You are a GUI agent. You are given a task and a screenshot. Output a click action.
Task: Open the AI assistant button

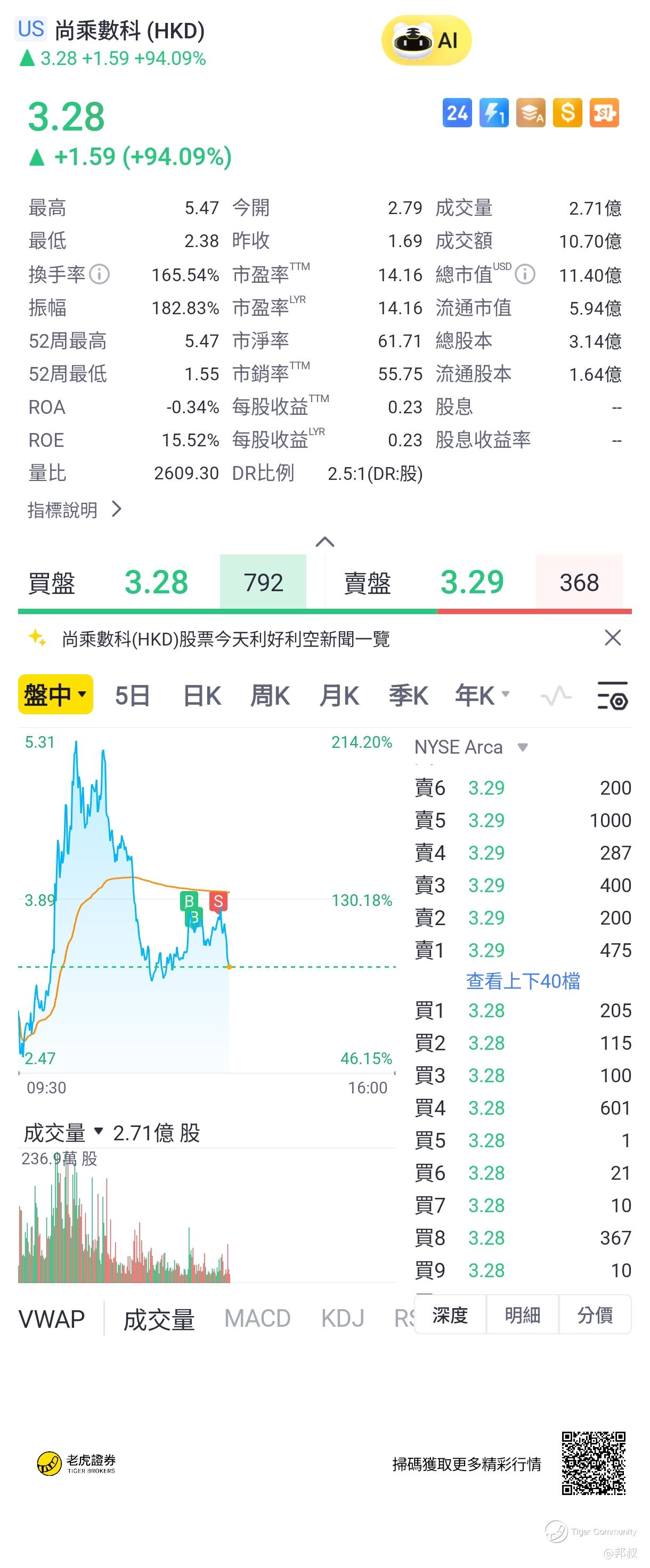[x=426, y=40]
